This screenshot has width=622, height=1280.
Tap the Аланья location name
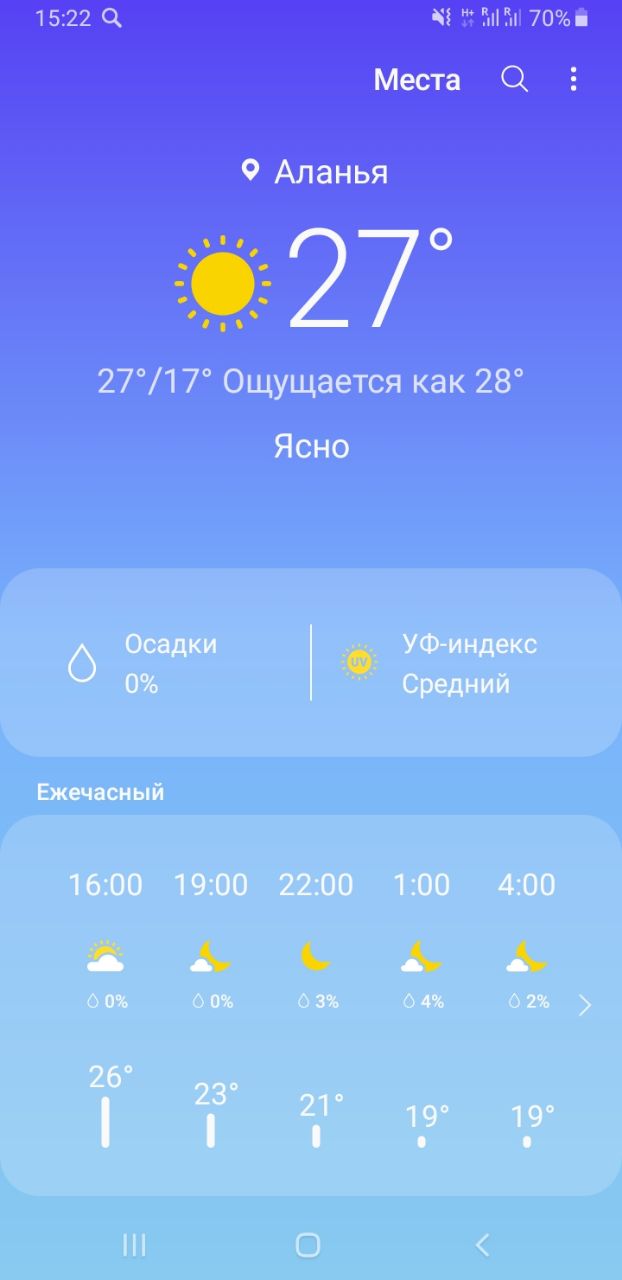(331, 171)
